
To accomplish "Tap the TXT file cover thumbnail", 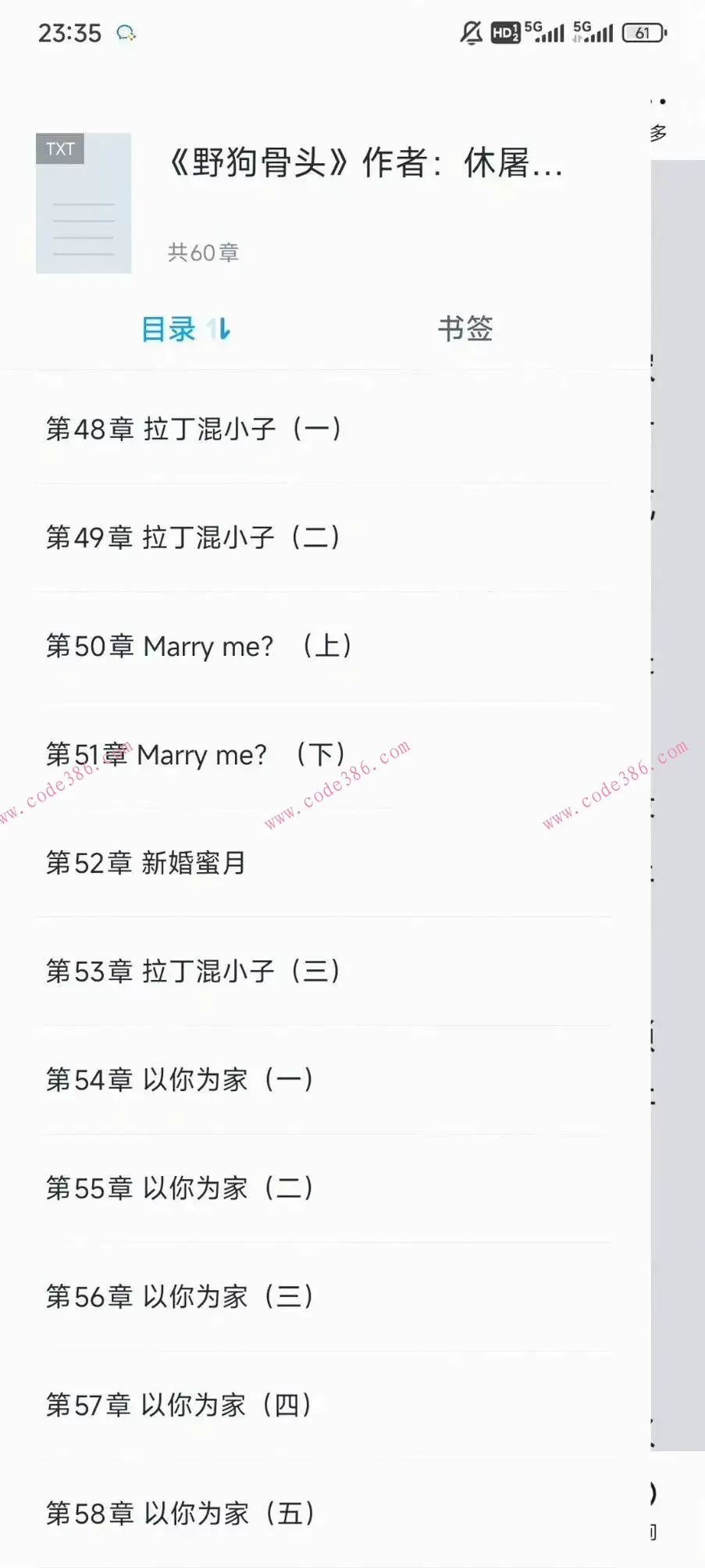I will click(x=84, y=205).
